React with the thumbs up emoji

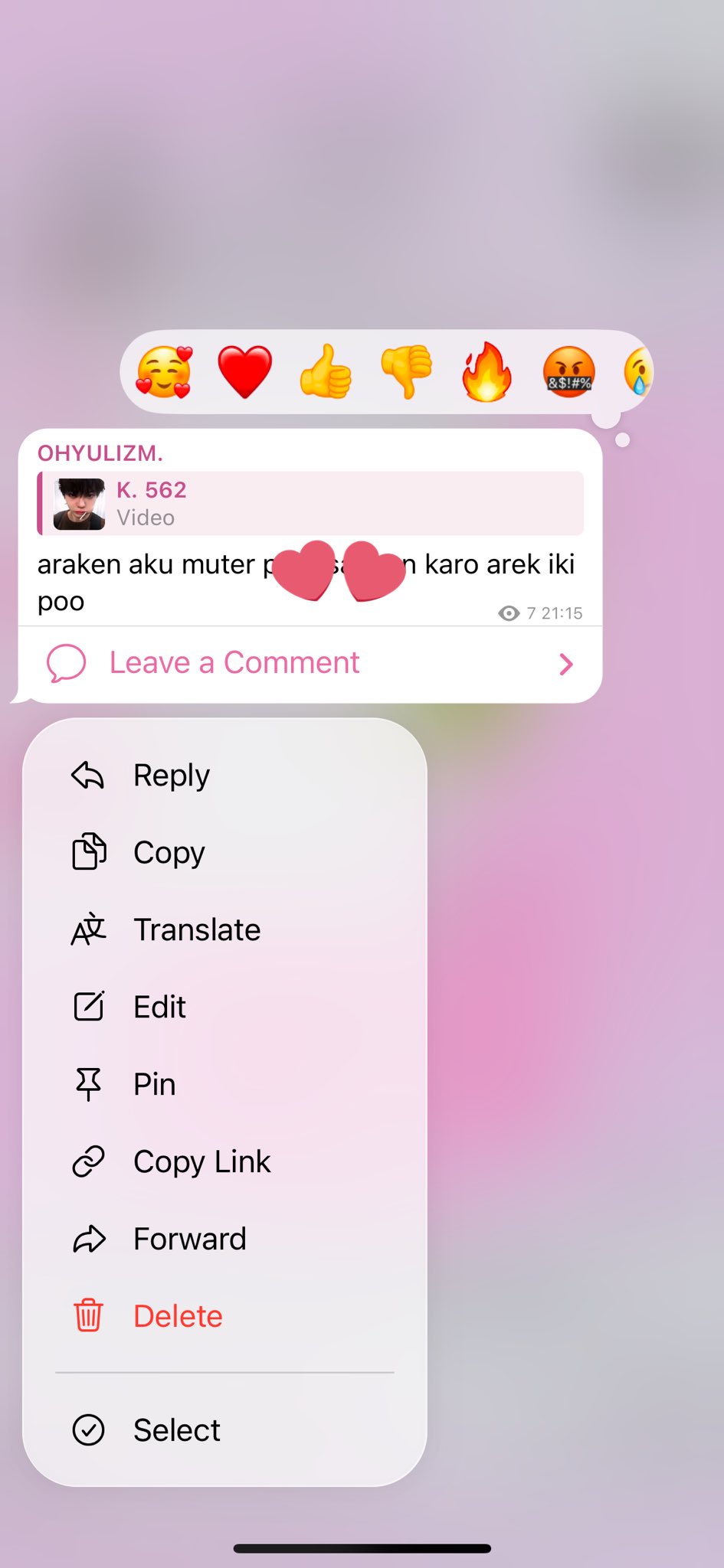point(326,372)
